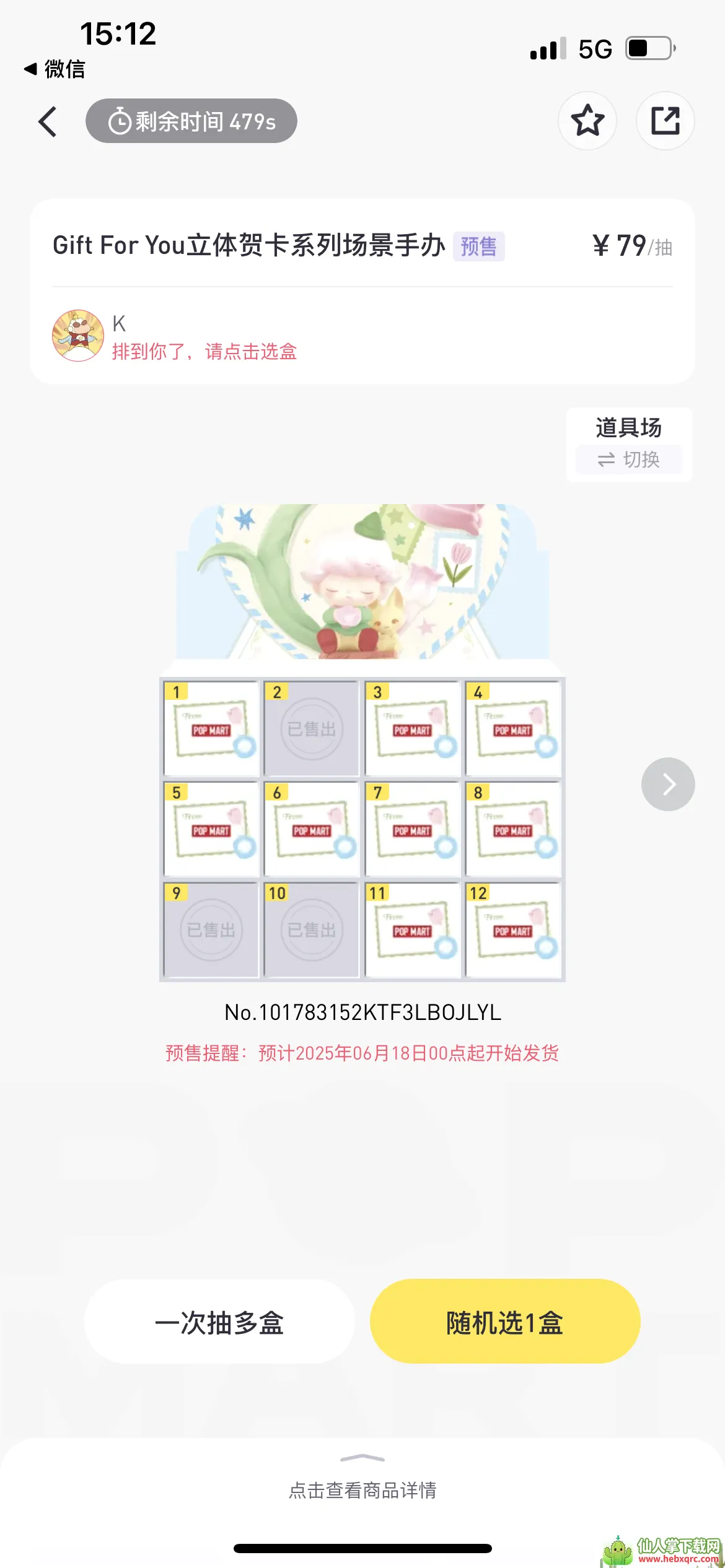Select box number 6
The height and width of the screenshot is (1568, 725).
click(312, 829)
